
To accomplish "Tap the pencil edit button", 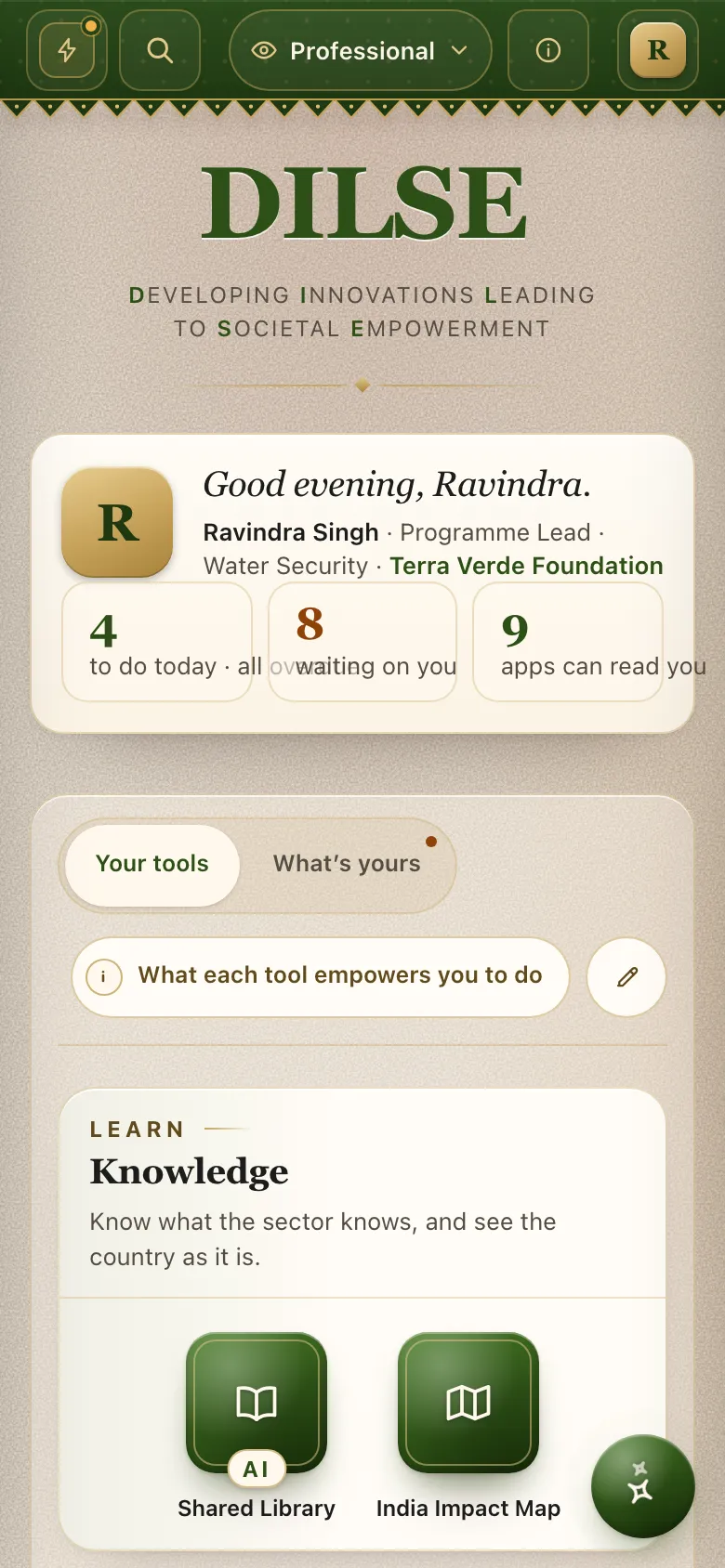I will coord(626,976).
